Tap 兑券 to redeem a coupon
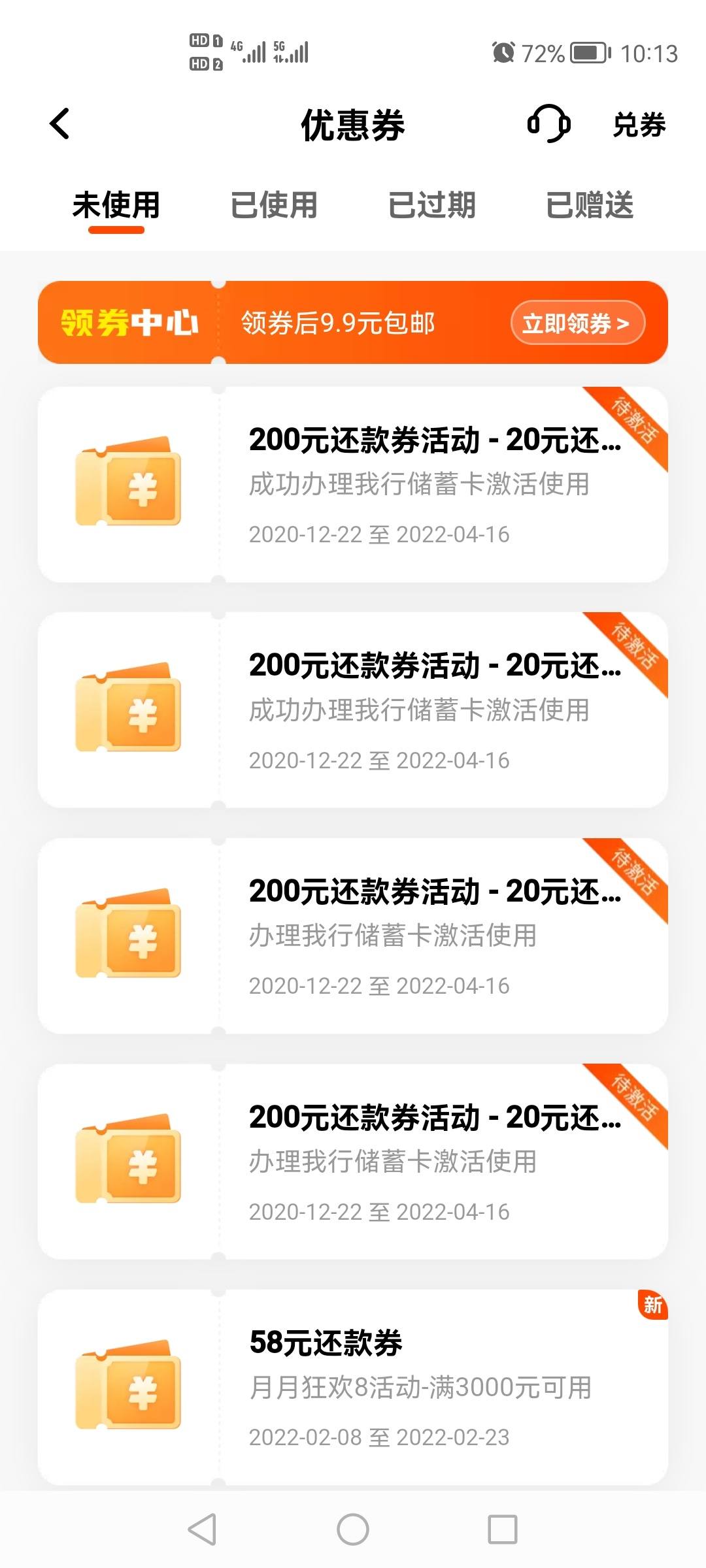The image size is (706, 1568). 639,124
